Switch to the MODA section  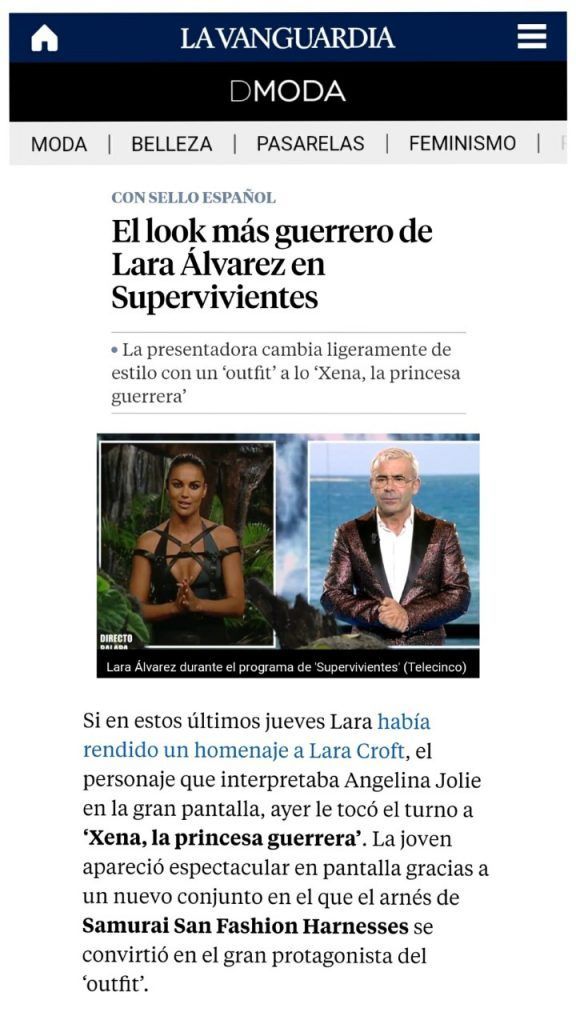(x=59, y=144)
